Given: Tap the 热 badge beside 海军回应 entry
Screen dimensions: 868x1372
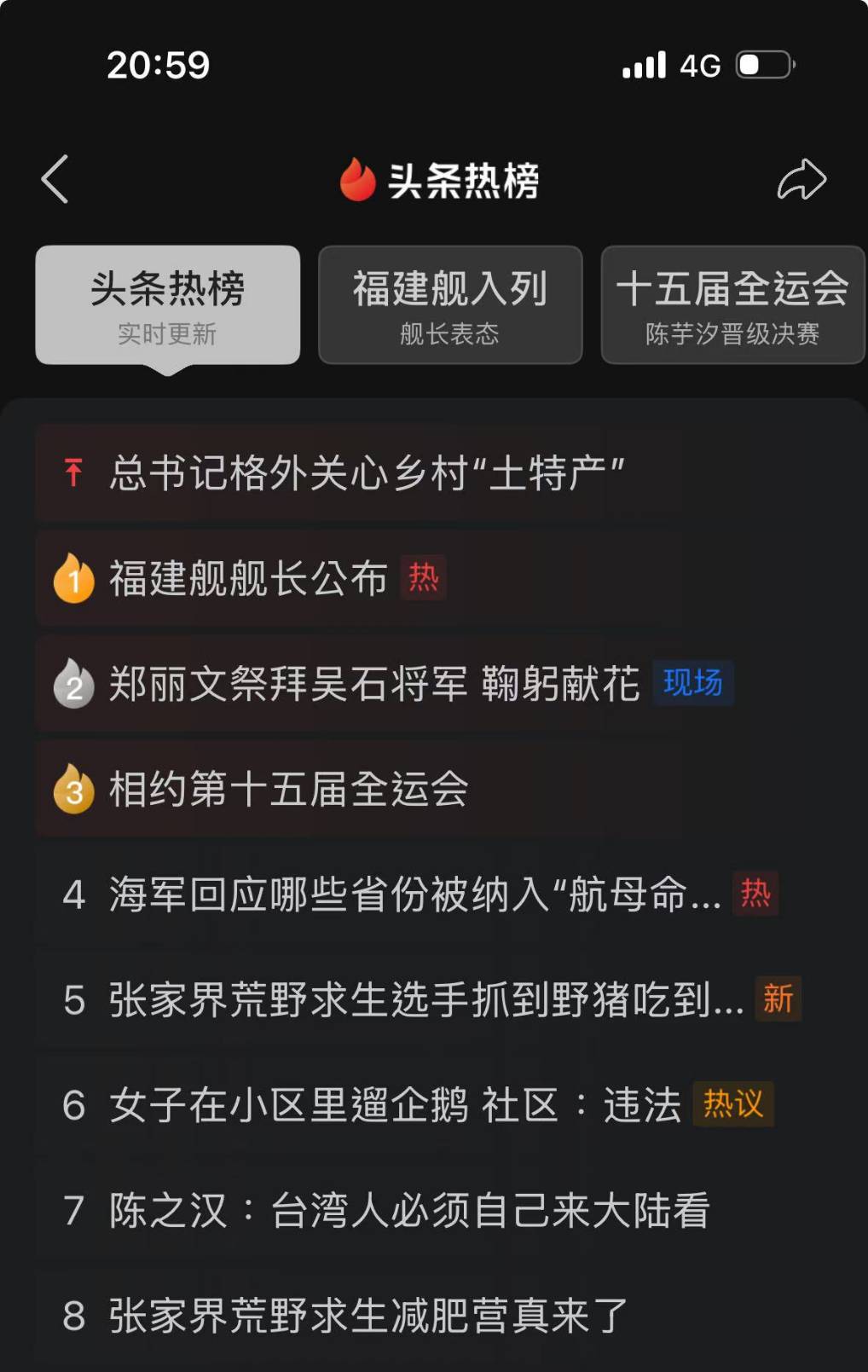Looking at the screenshot, I should [x=754, y=894].
